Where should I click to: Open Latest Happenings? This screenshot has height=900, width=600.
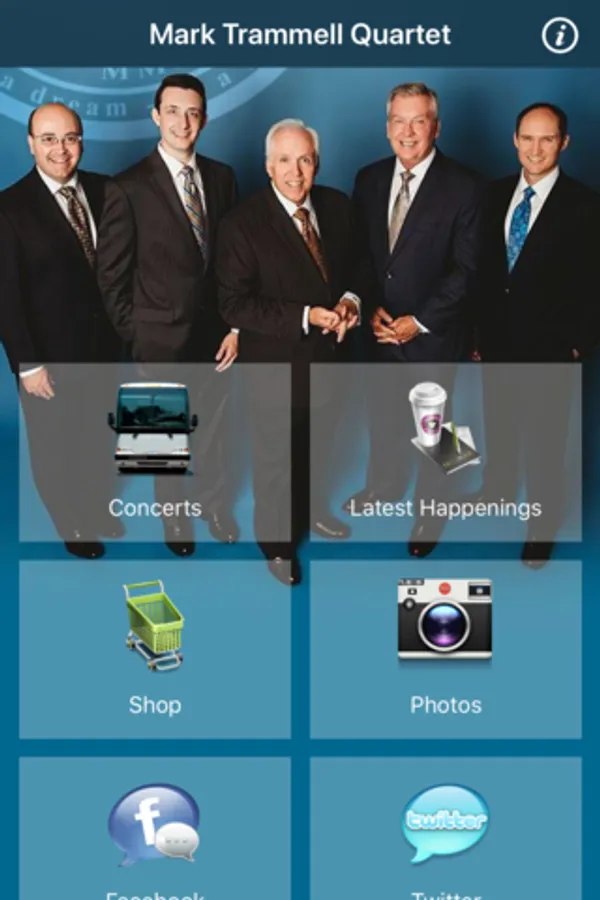446,452
